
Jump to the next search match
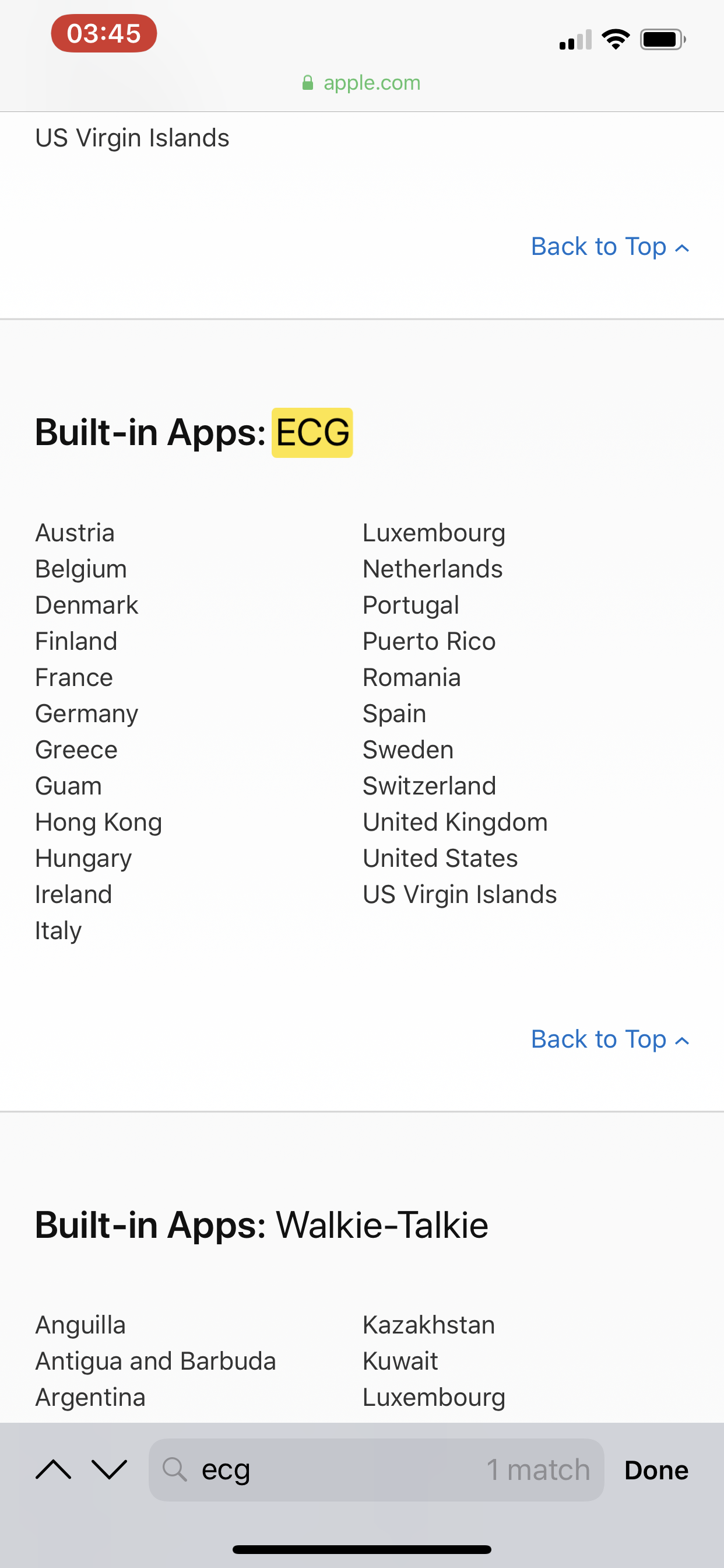coord(110,1469)
